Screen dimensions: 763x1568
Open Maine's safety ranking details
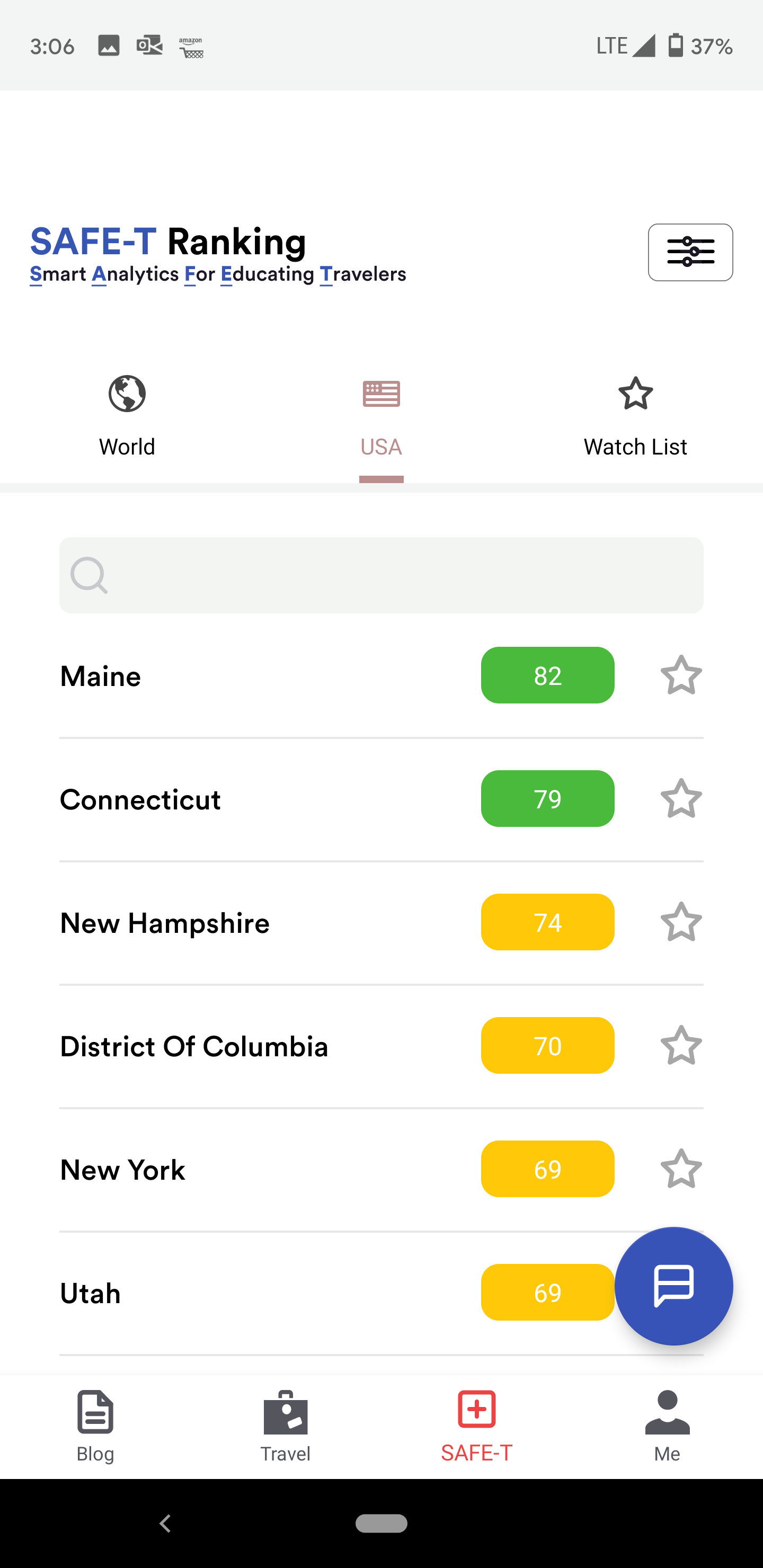[x=244, y=675]
